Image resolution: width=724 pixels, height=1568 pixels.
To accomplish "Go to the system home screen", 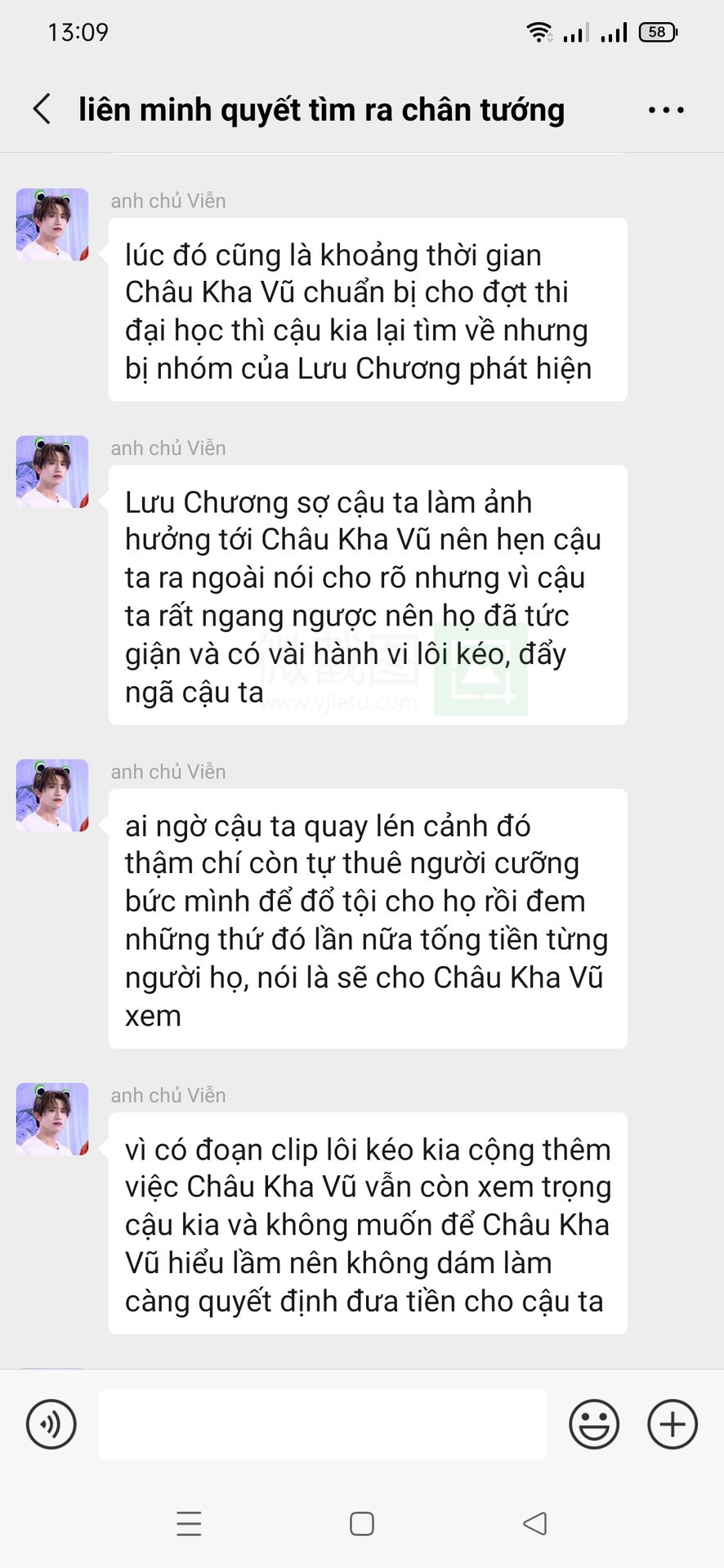I will (361, 1524).
